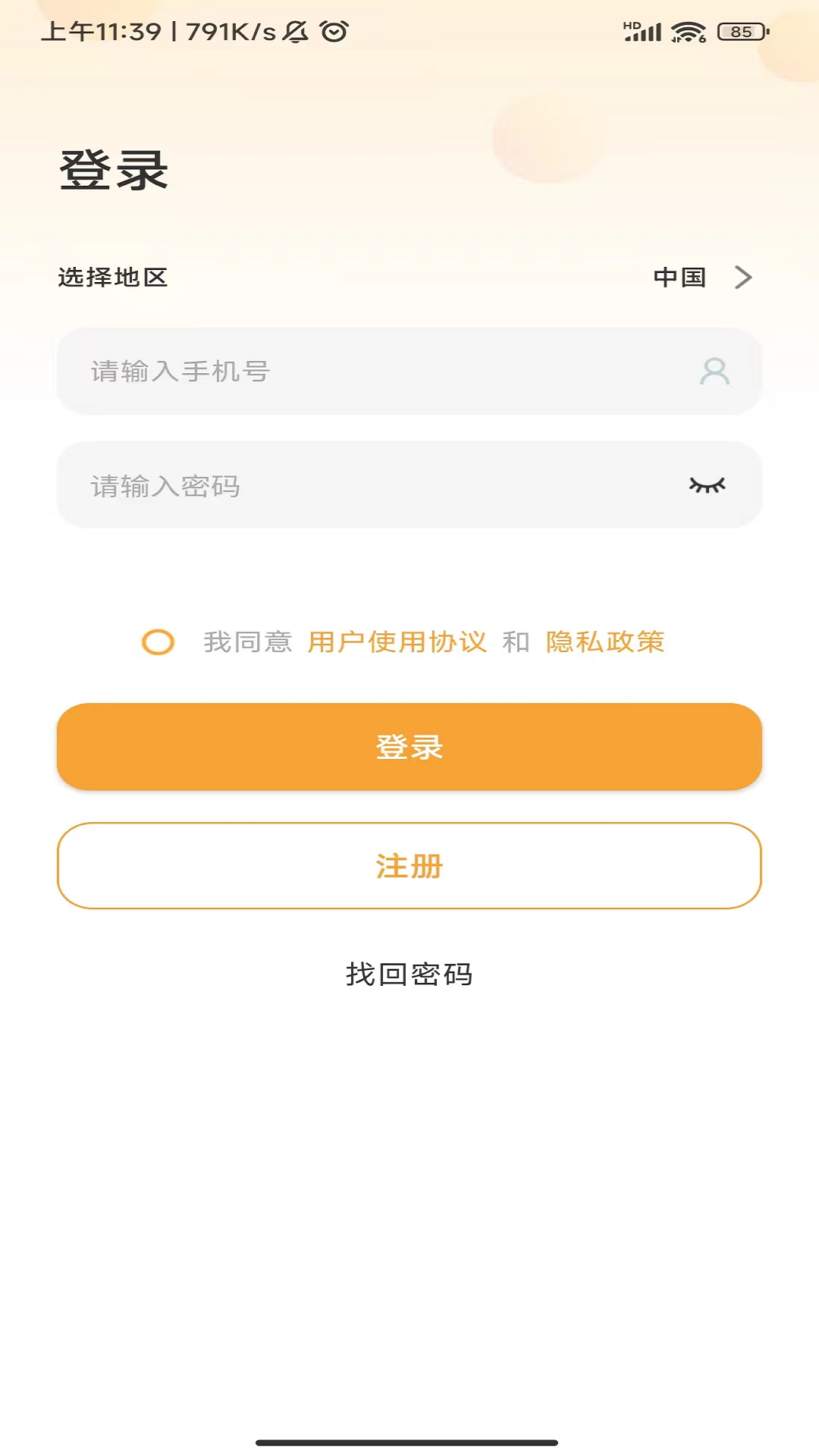Open the 用户使用协议 agreement link

click(x=397, y=642)
